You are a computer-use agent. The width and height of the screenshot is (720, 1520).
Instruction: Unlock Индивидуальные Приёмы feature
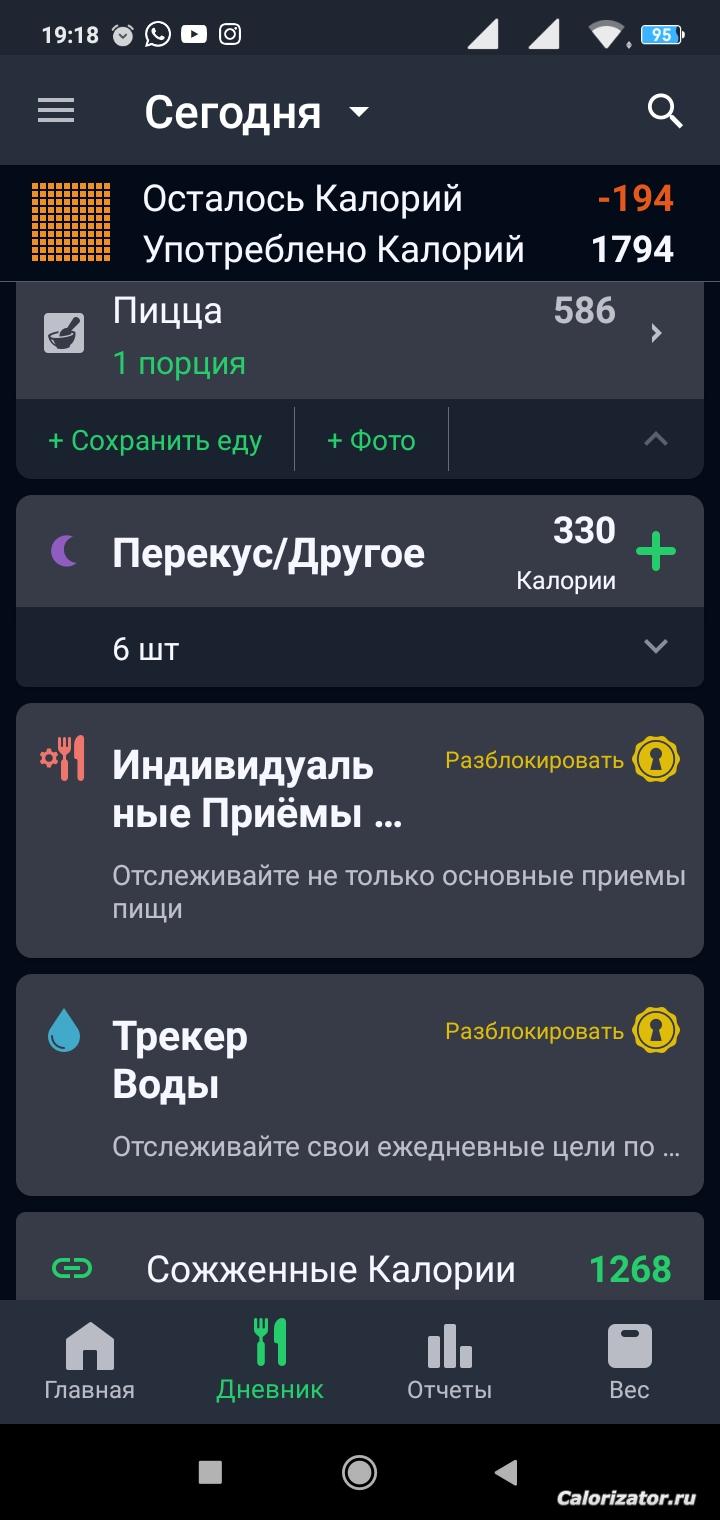coord(562,760)
